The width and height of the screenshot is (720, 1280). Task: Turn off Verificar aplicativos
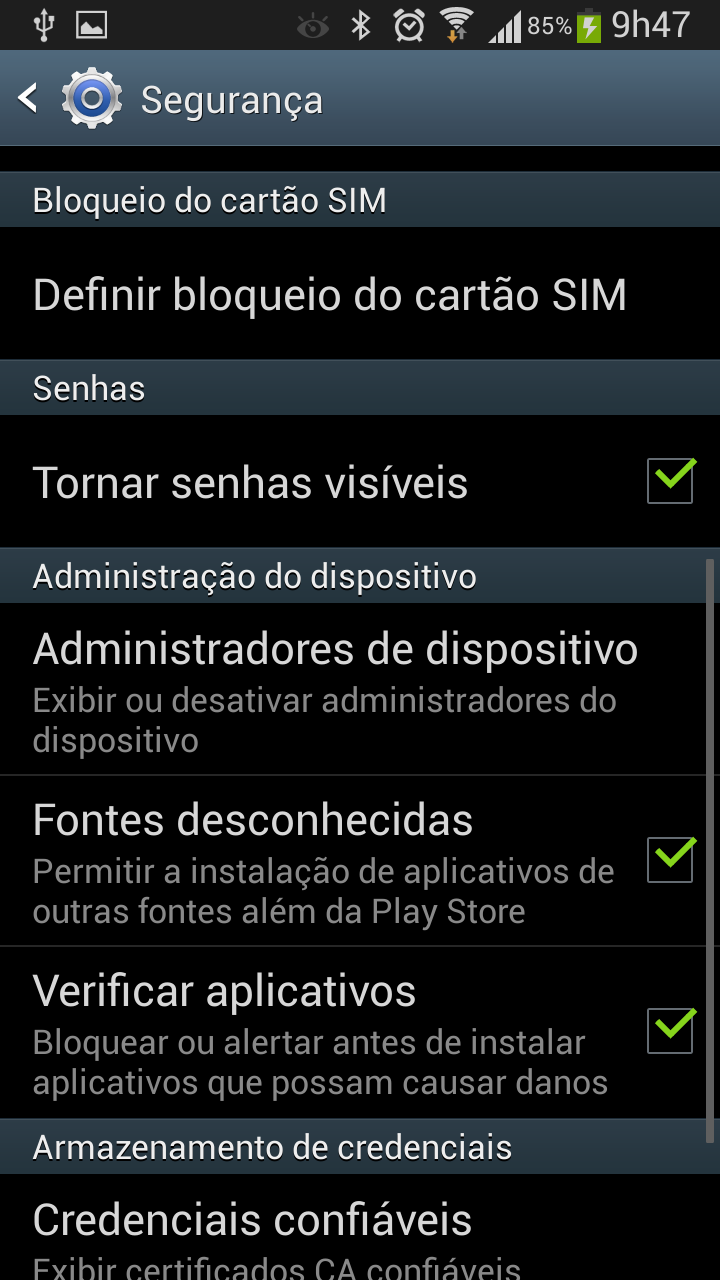[670, 1031]
